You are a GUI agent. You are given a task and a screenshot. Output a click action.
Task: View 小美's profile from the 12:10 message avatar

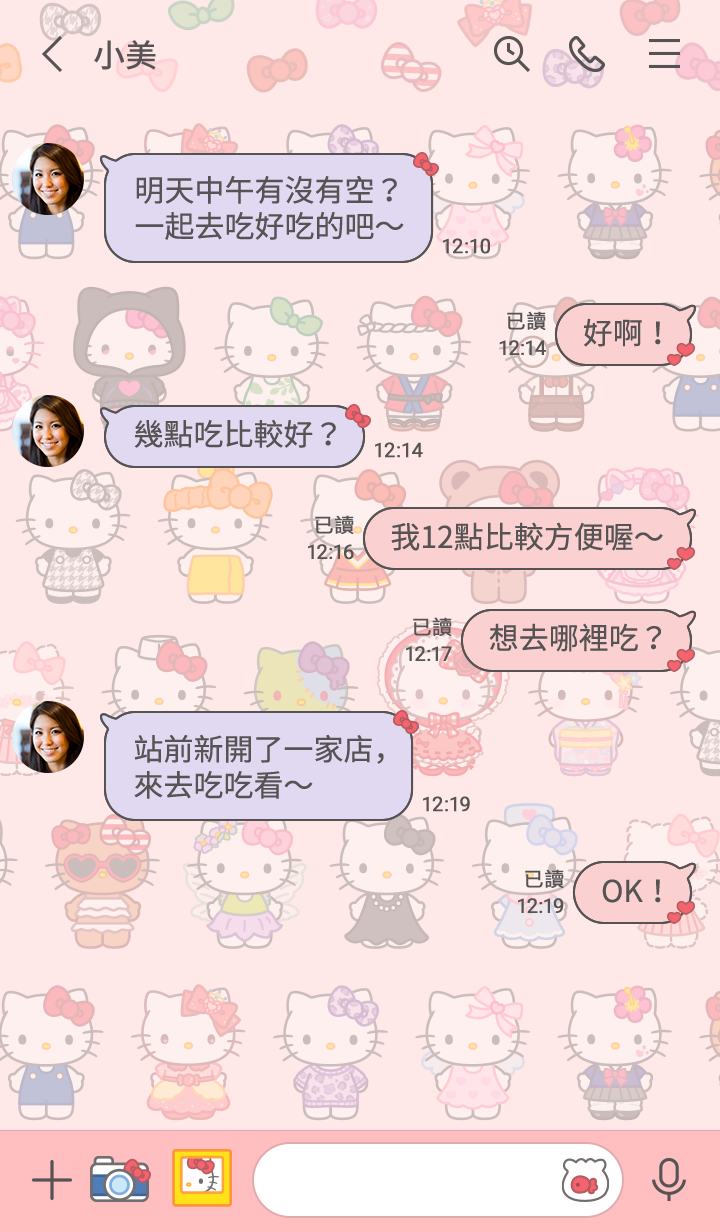click(48, 180)
